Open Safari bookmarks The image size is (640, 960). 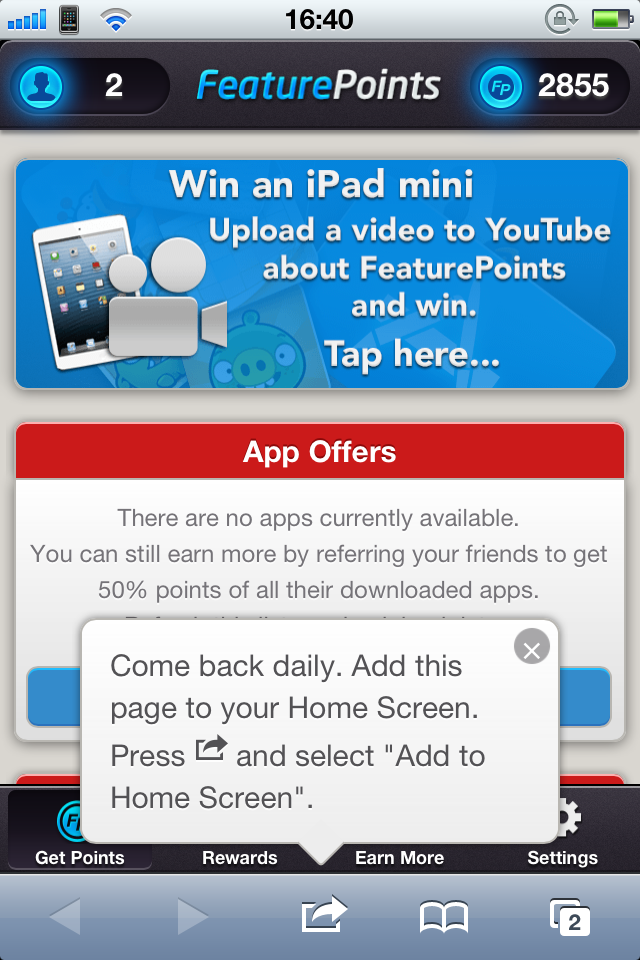pyautogui.click(x=443, y=916)
